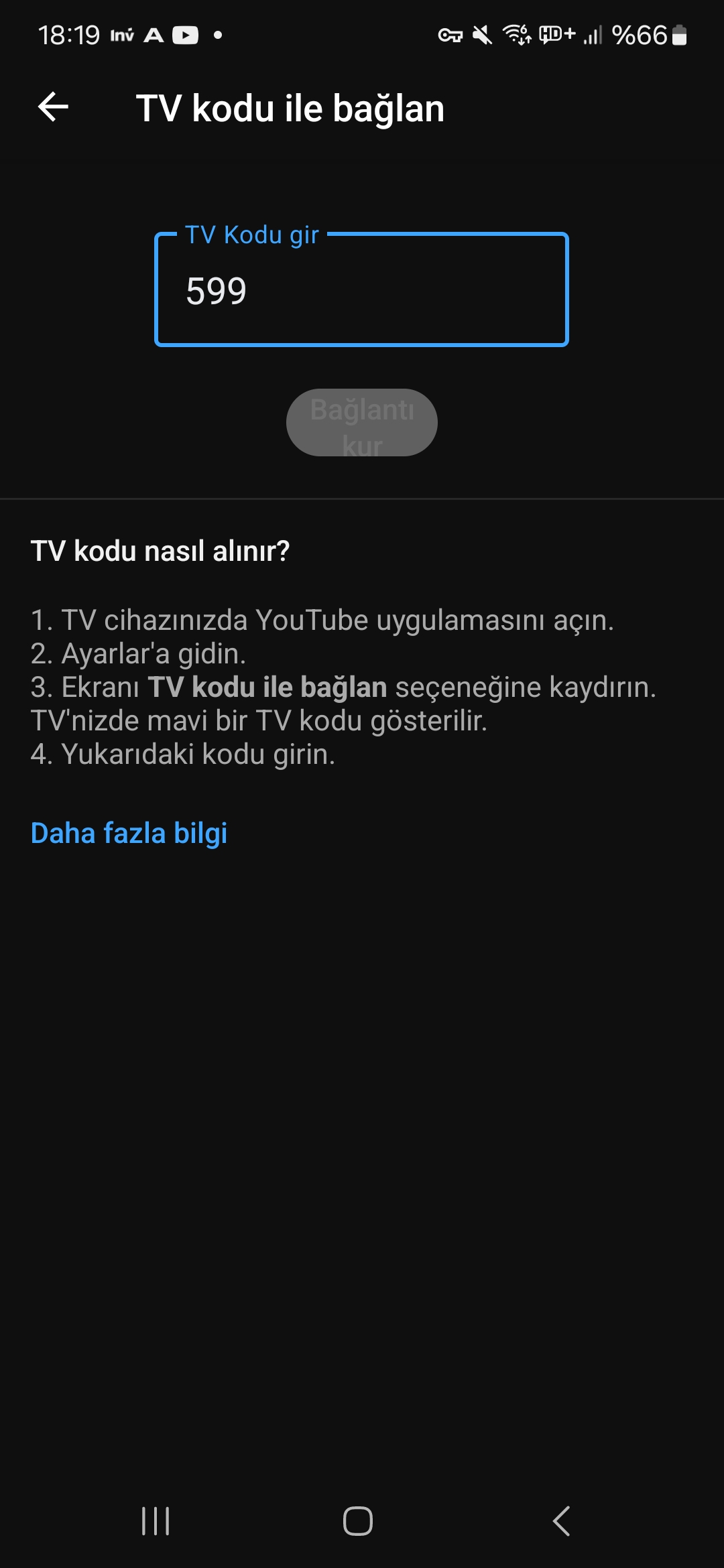Go back using the top-left arrow
The width and height of the screenshot is (724, 1568).
click(54, 107)
